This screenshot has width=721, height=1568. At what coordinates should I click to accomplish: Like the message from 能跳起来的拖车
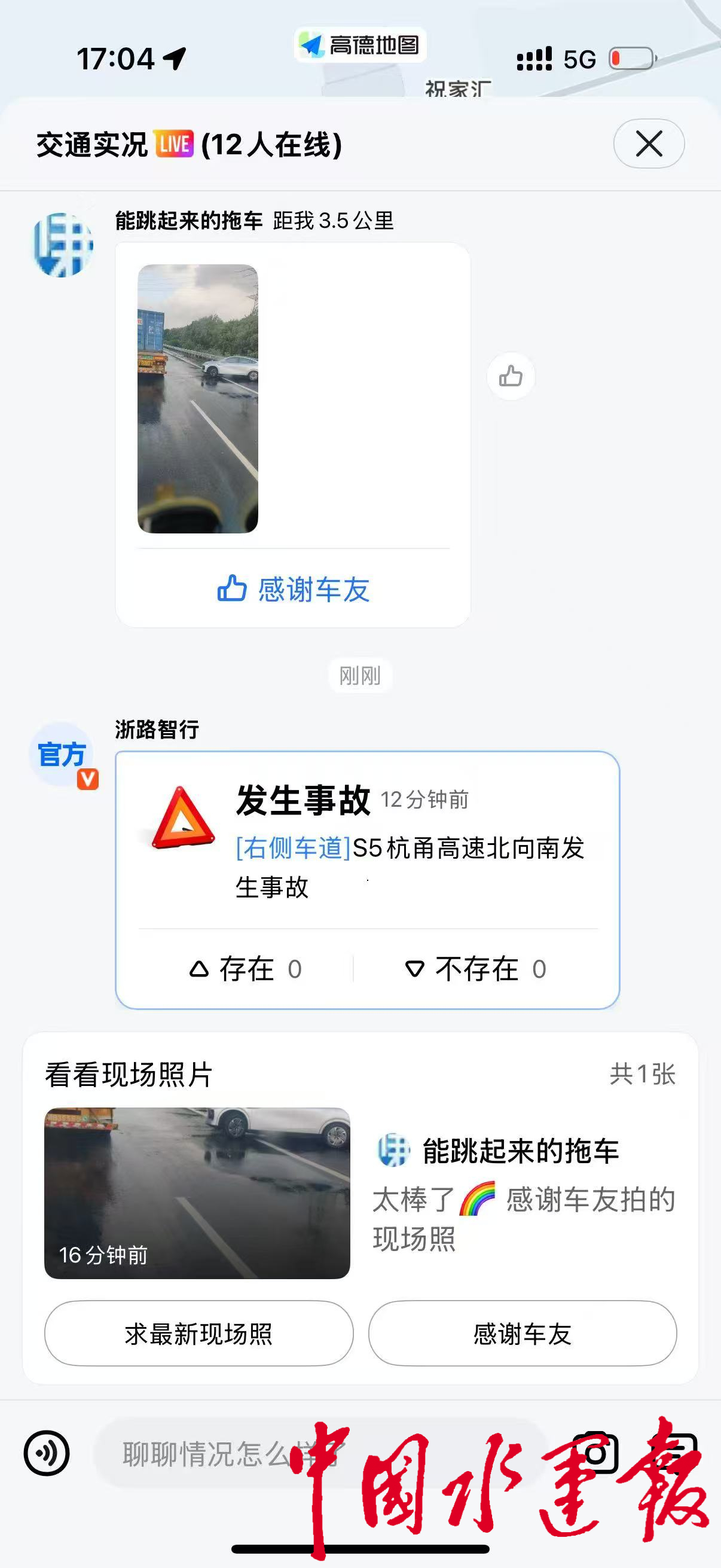point(511,376)
